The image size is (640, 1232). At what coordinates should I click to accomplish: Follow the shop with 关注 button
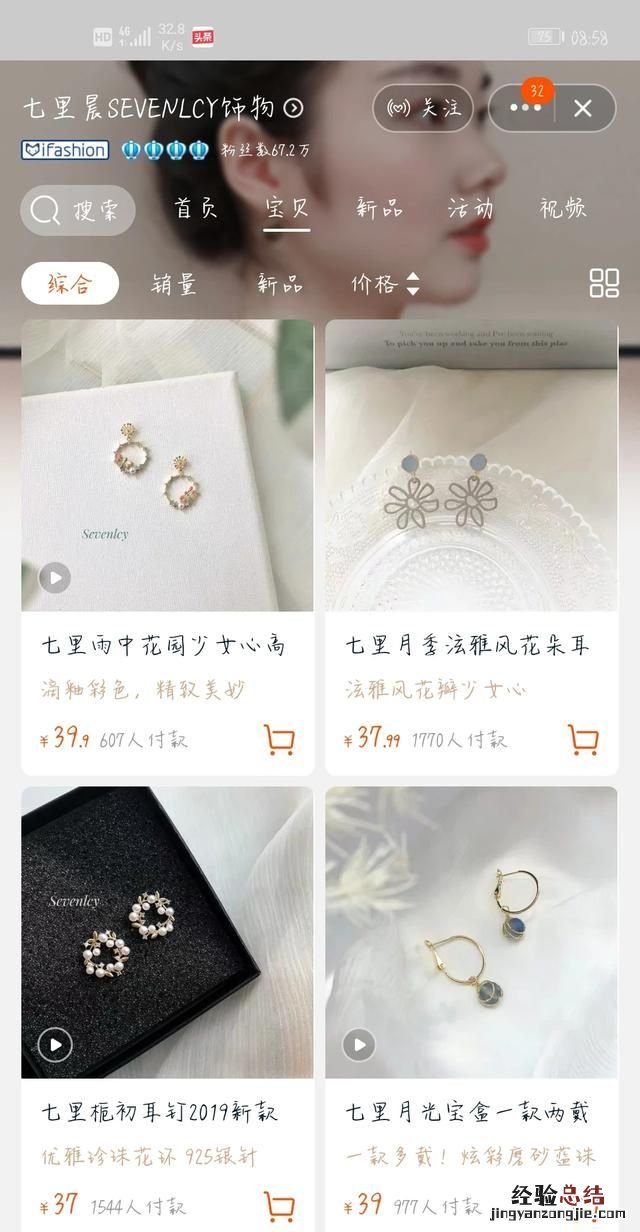[424, 108]
